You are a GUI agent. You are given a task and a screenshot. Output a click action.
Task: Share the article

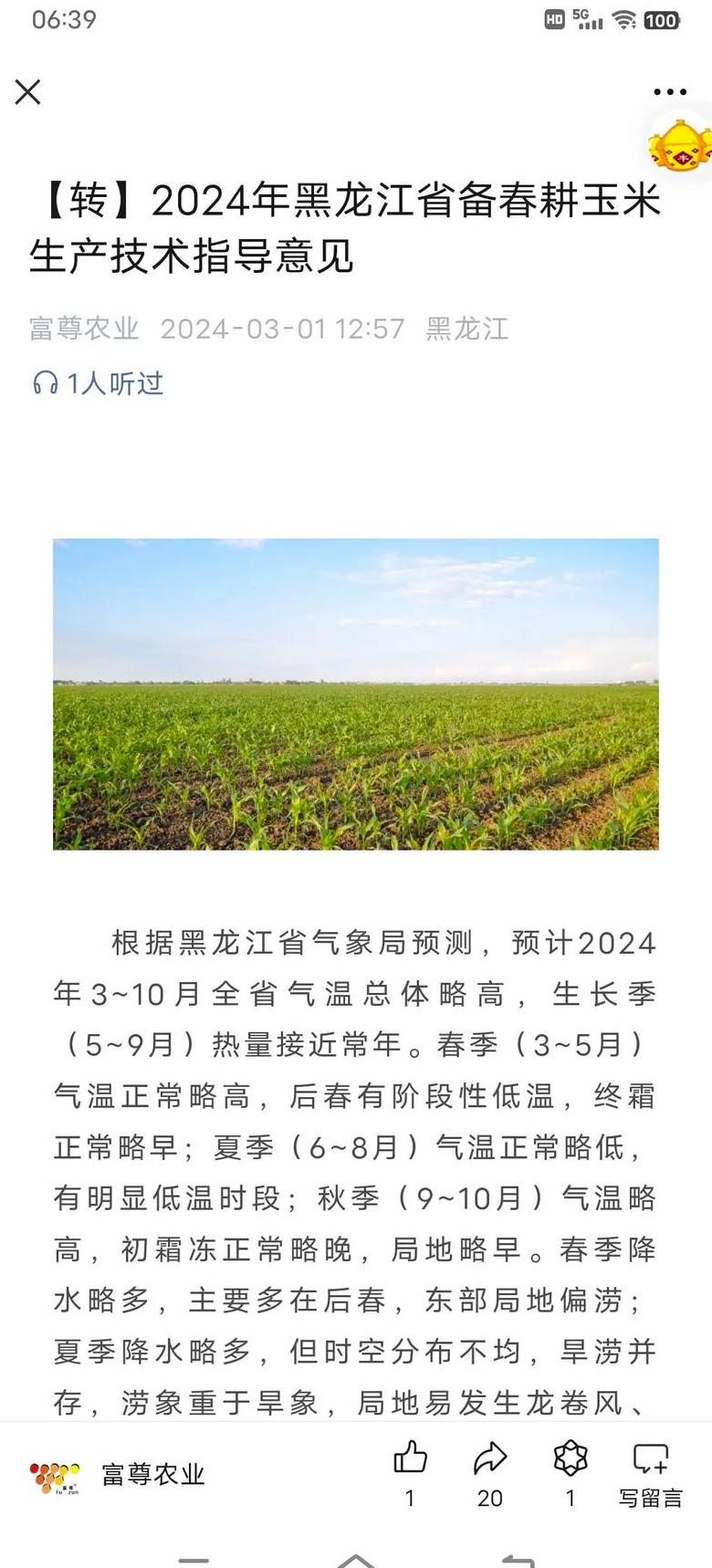[x=490, y=1472]
